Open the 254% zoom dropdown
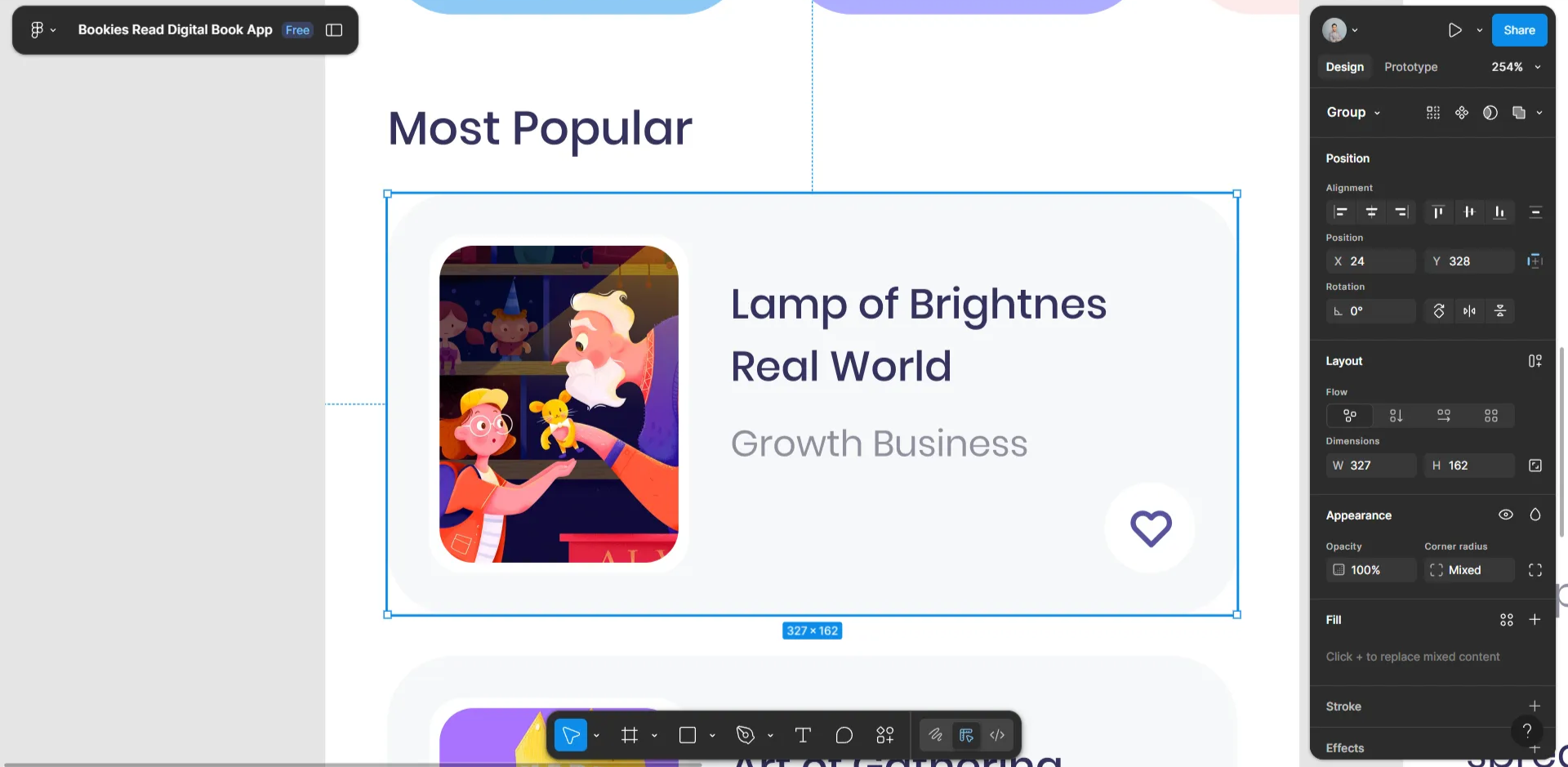The height and width of the screenshot is (767, 1568). pos(1515,67)
